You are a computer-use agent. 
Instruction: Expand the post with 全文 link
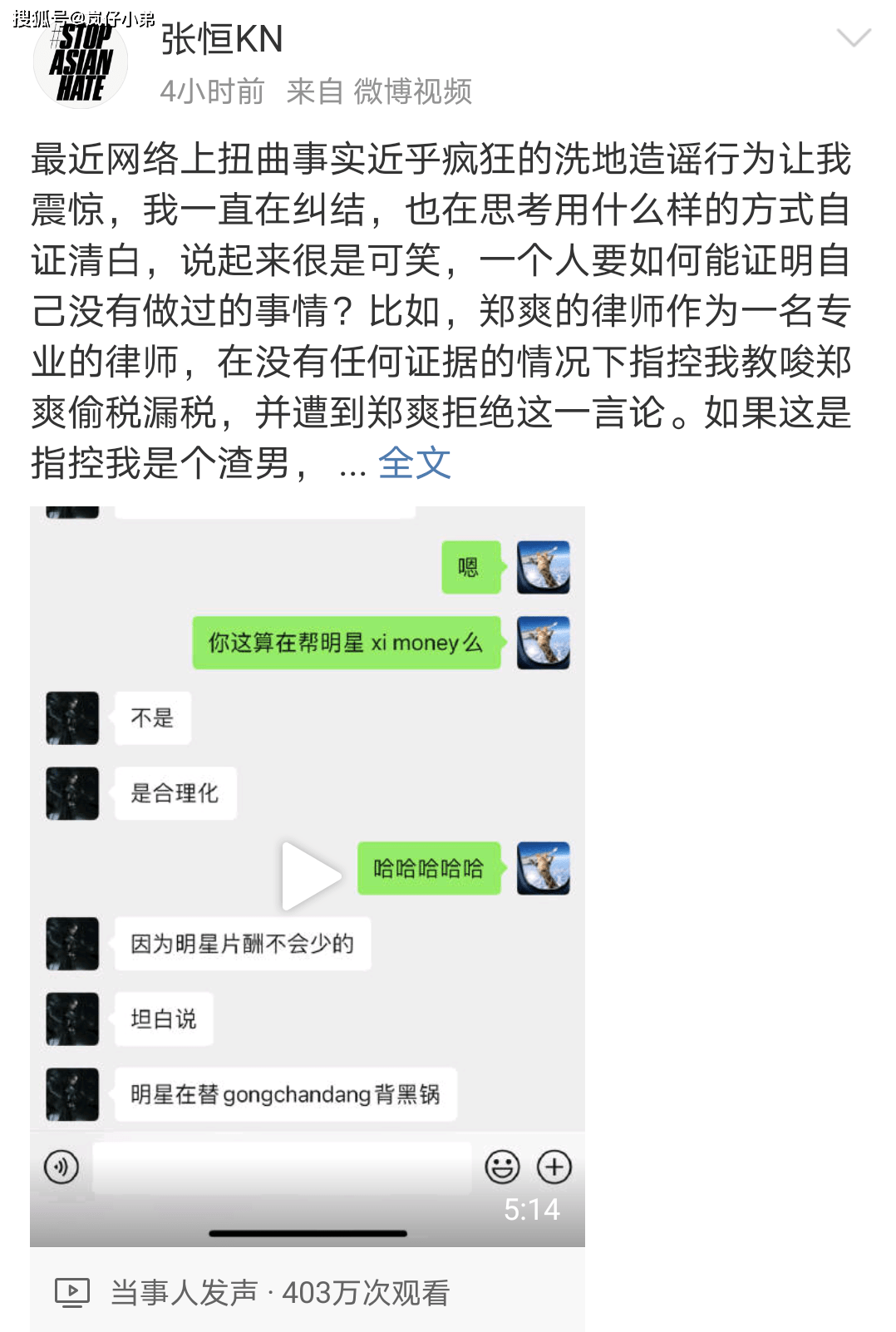click(414, 463)
